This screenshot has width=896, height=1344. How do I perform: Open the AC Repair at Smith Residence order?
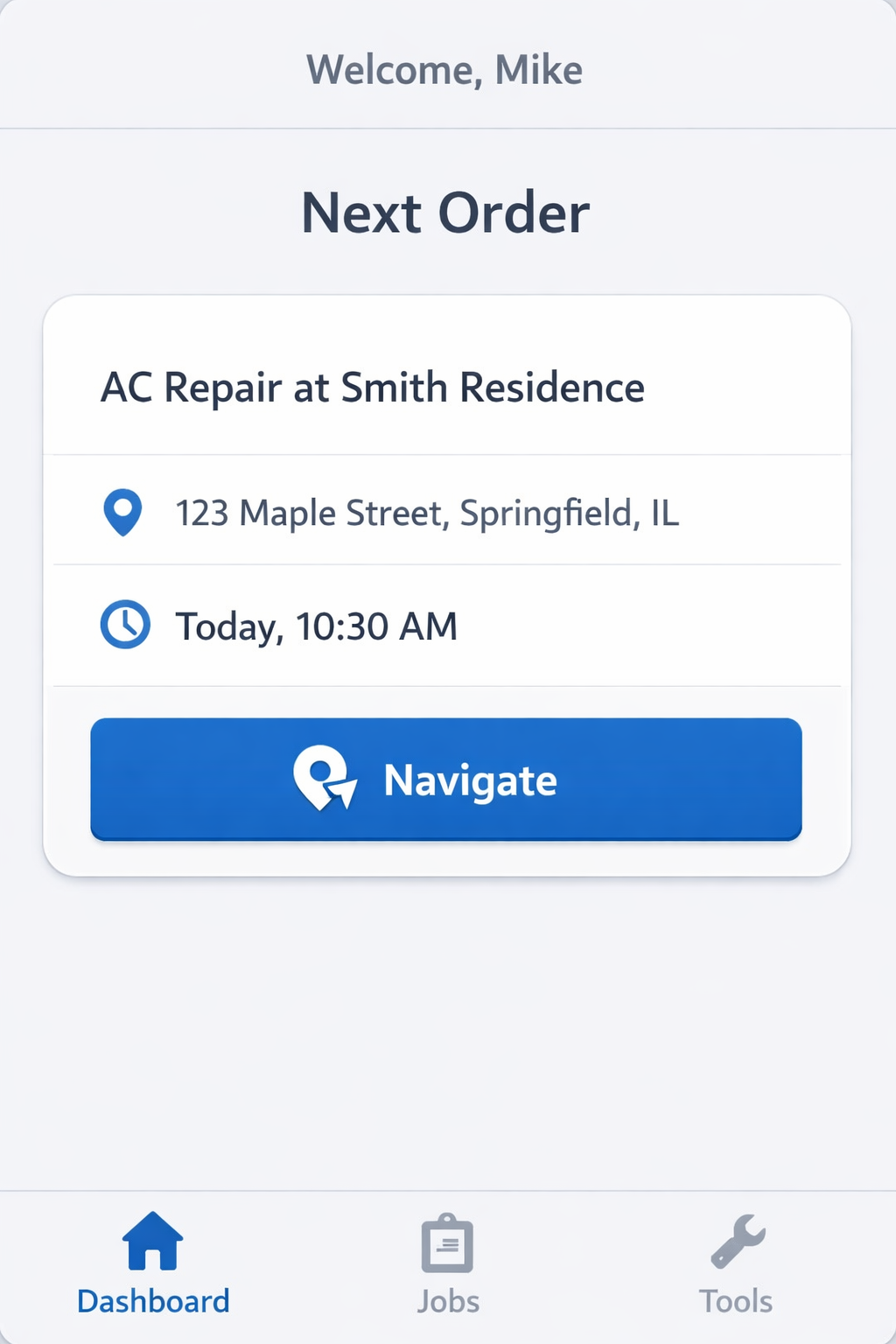coord(372,387)
